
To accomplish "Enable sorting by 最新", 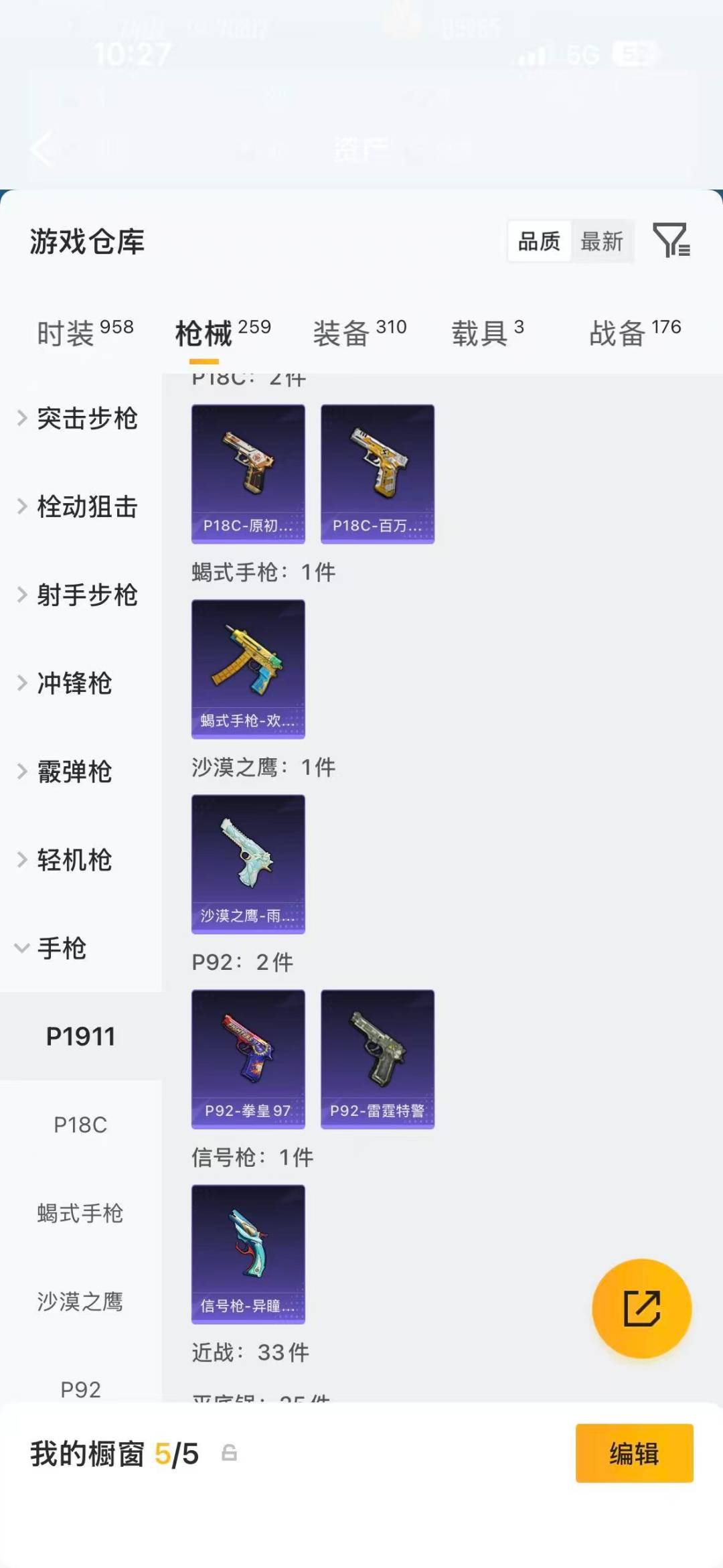I will [x=602, y=242].
